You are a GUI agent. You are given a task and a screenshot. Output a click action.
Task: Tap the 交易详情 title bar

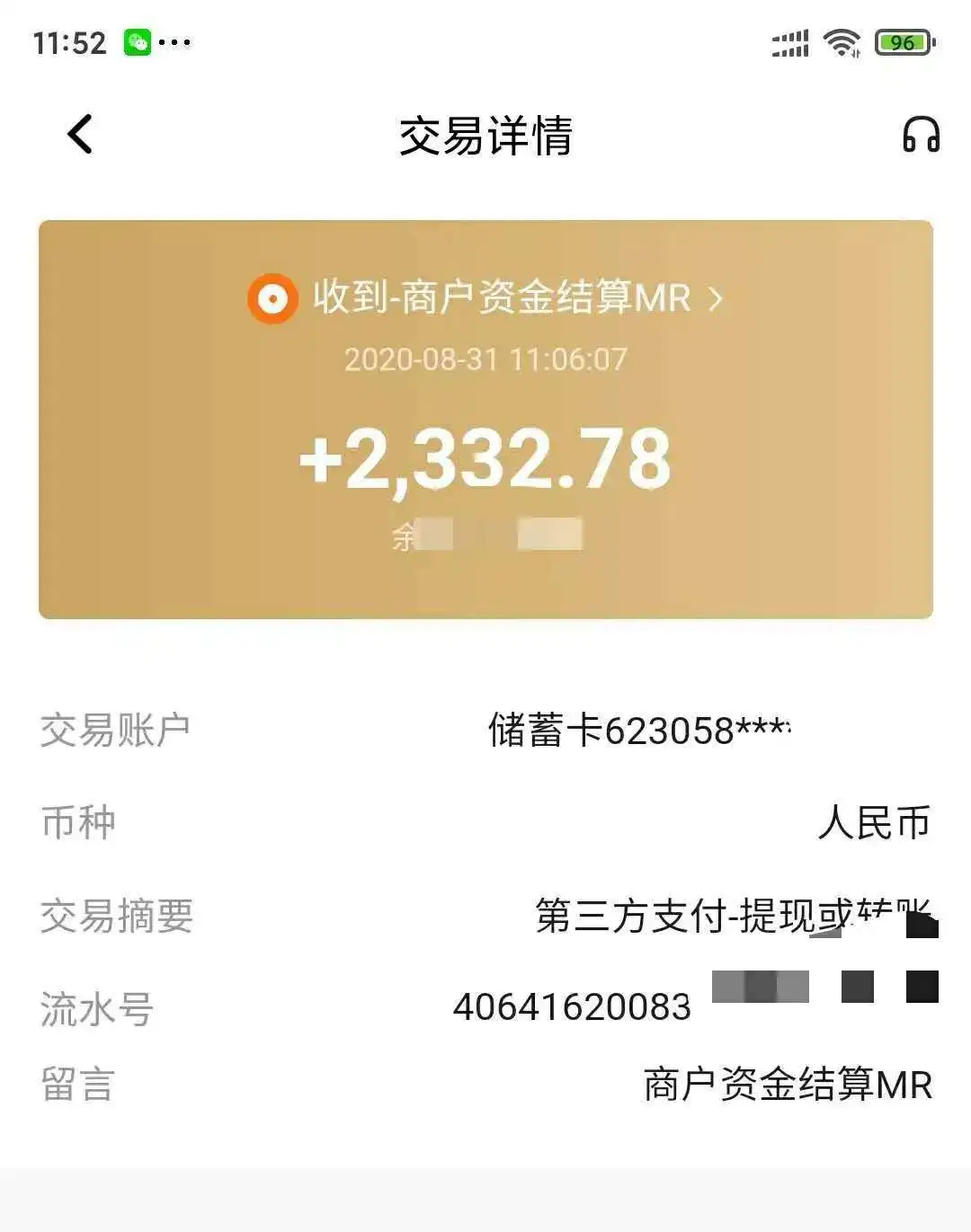tap(485, 134)
